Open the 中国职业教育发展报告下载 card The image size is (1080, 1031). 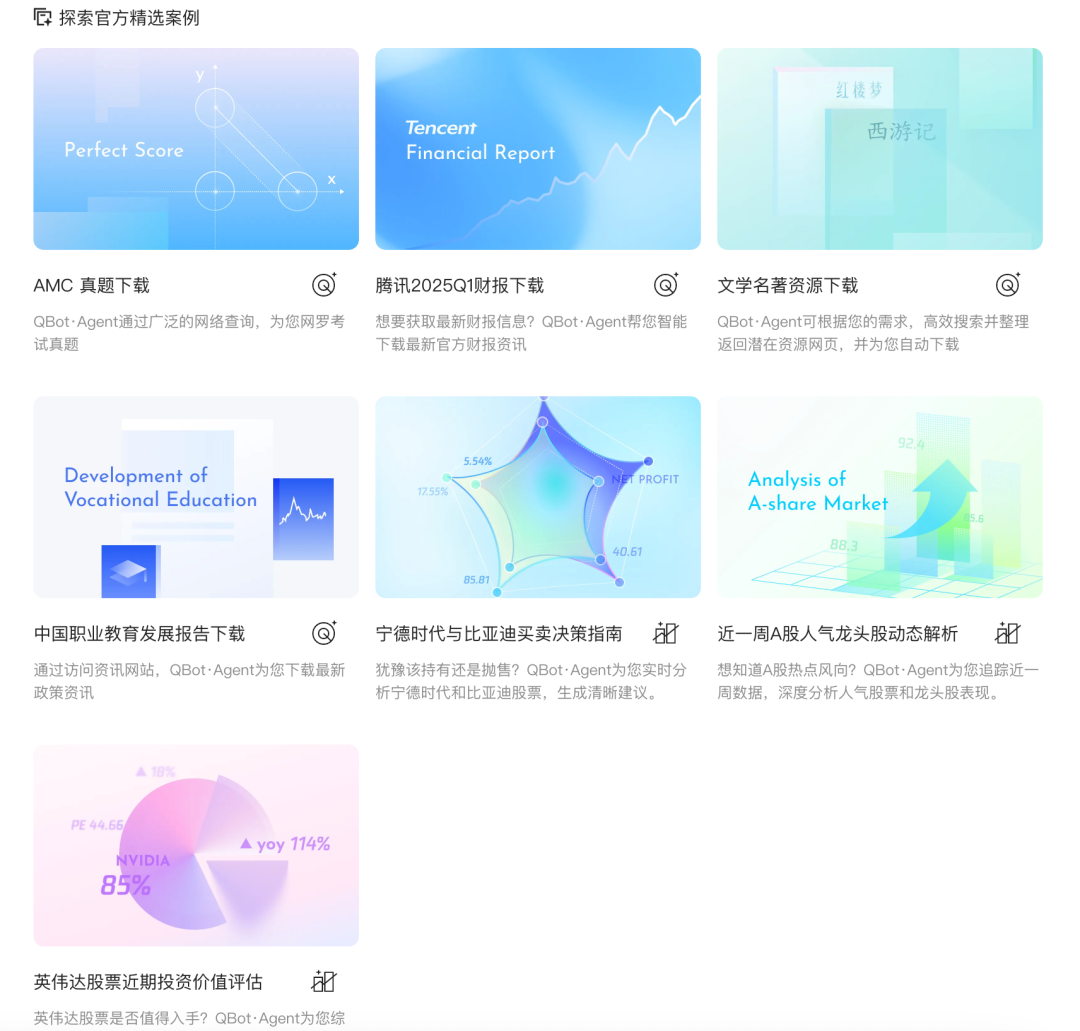click(196, 497)
